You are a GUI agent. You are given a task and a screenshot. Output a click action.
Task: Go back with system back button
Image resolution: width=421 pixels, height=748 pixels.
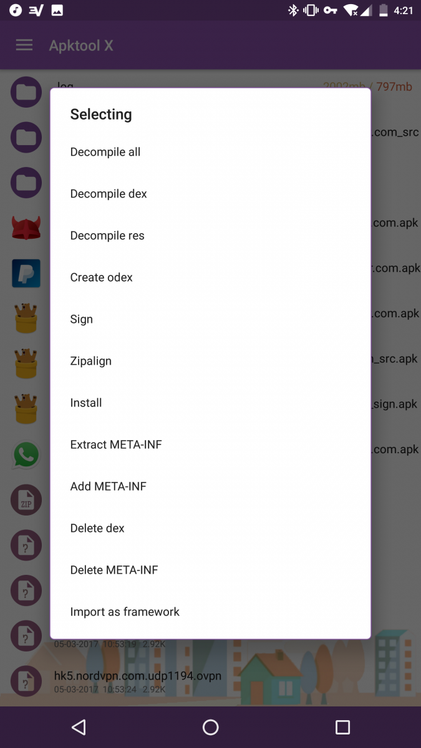(x=79, y=727)
